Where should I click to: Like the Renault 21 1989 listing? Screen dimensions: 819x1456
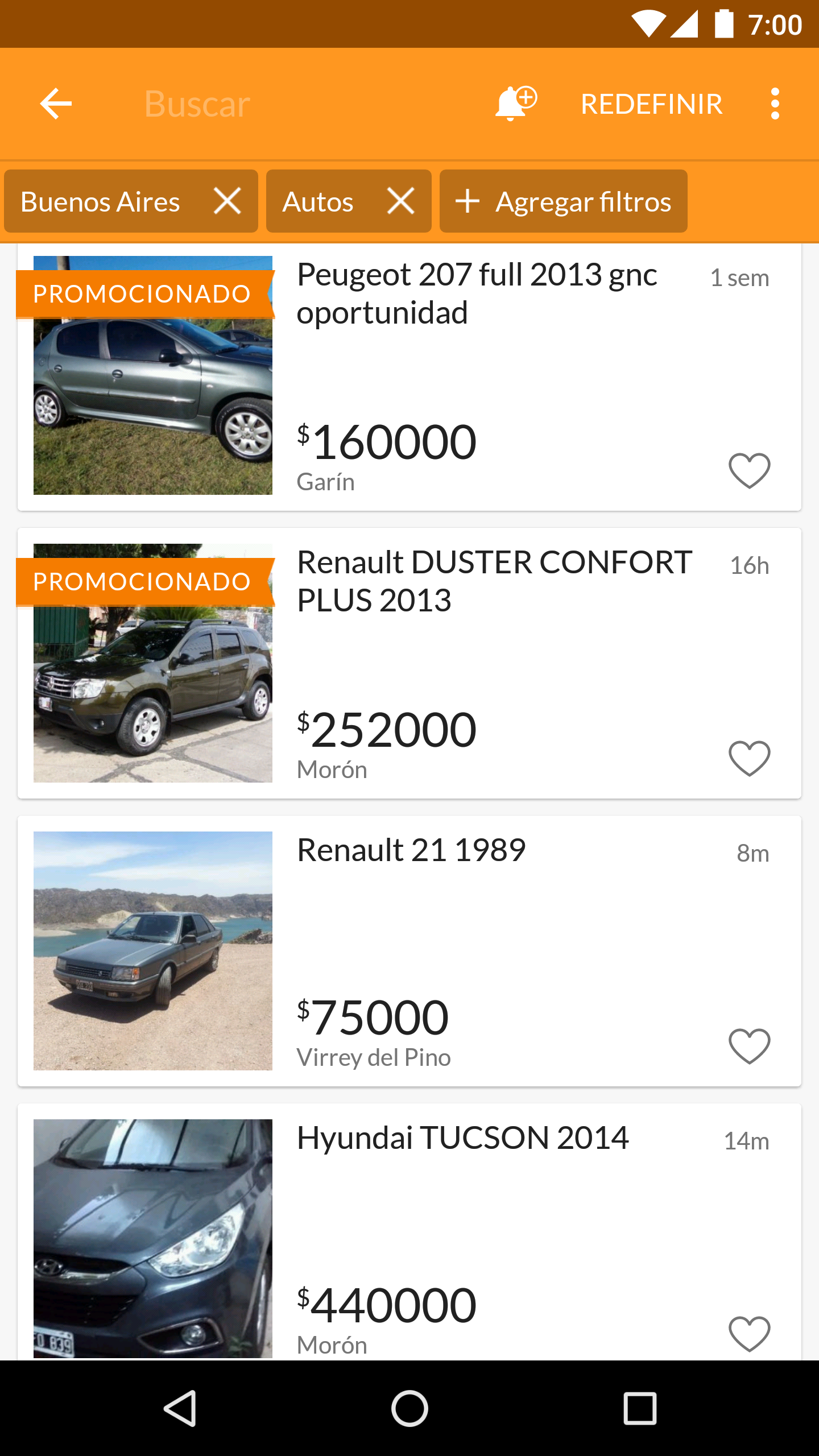[x=749, y=1046]
